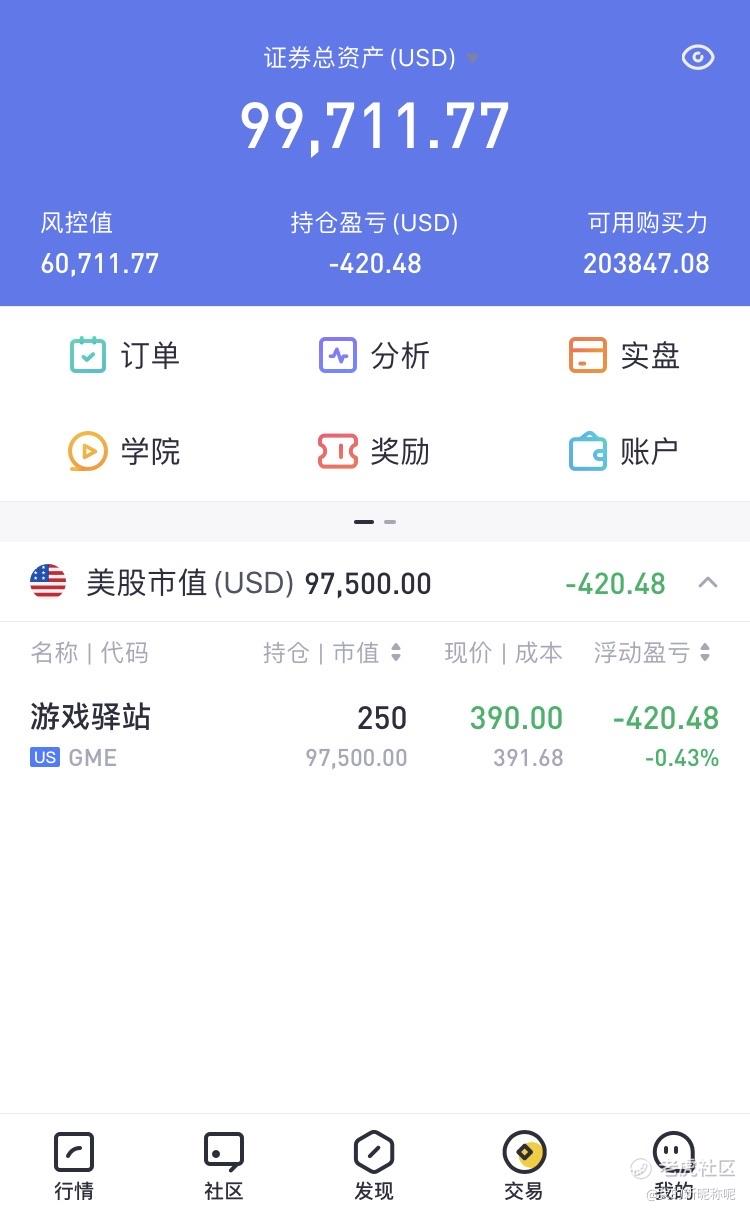This screenshot has width=750, height=1212.
Task: Open the 游戏驿站 GME position
Action: (375, 735)
